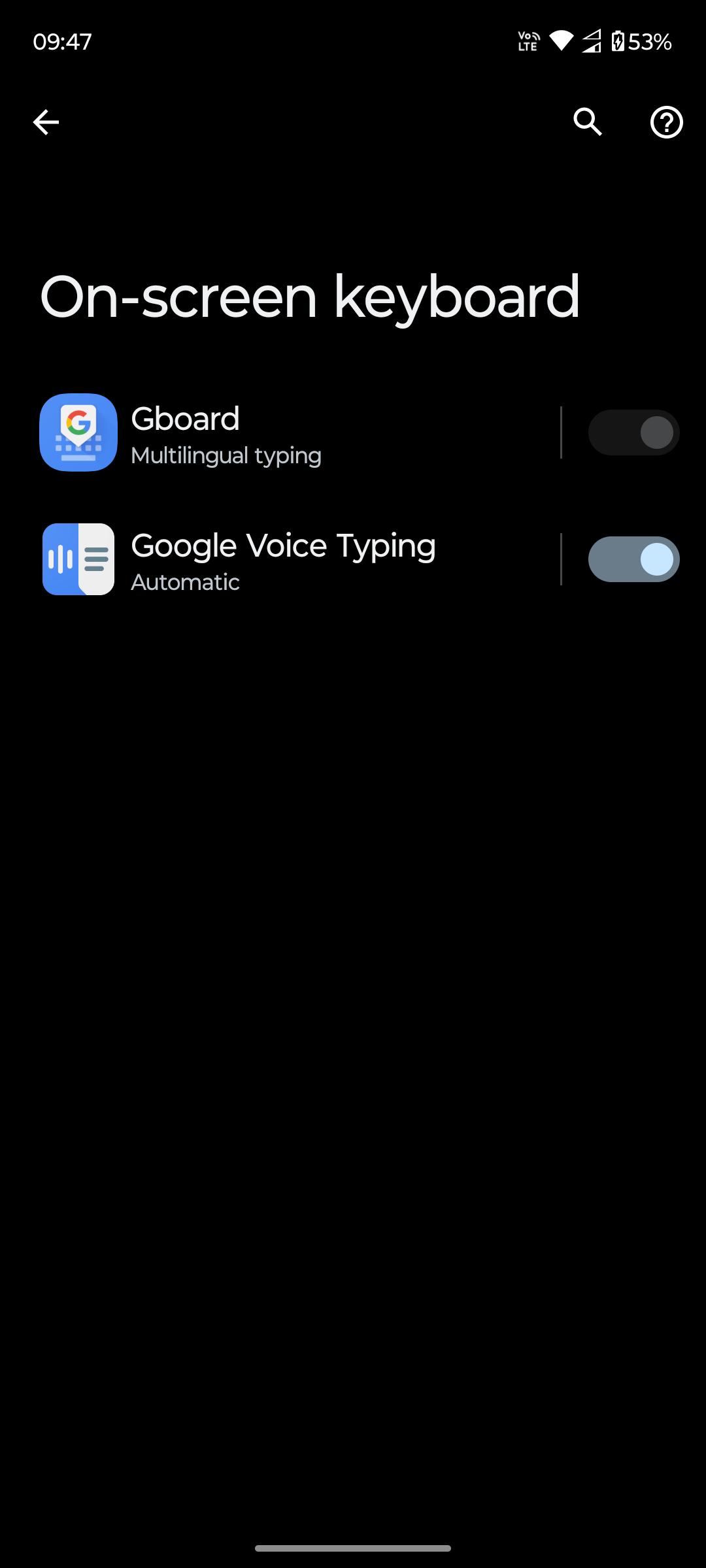Turn off Google Voice Typing switch
This screenshot has height=1568, width=706.
tap(633, 559)
